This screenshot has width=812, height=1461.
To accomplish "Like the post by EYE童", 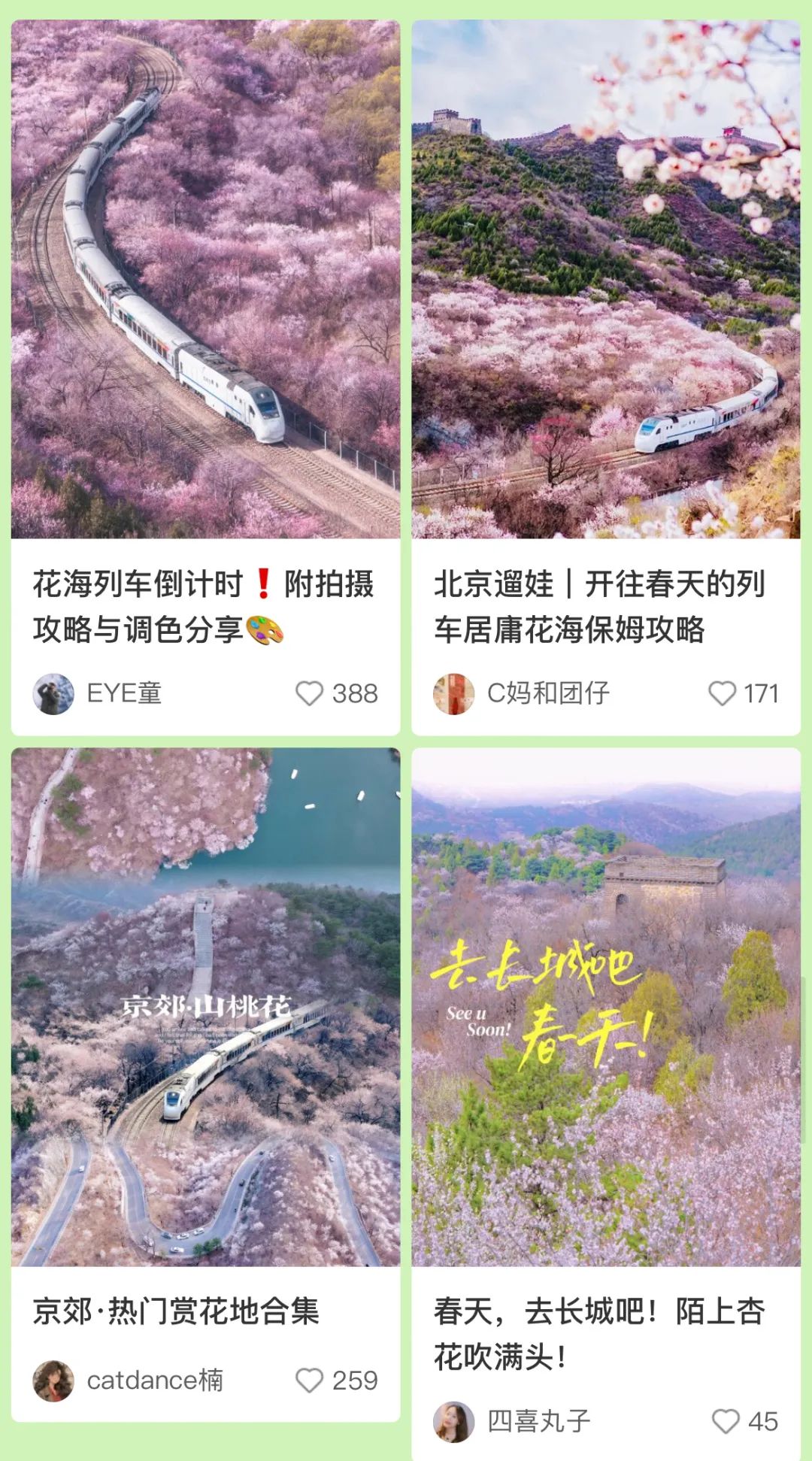I will click(309, 693).
